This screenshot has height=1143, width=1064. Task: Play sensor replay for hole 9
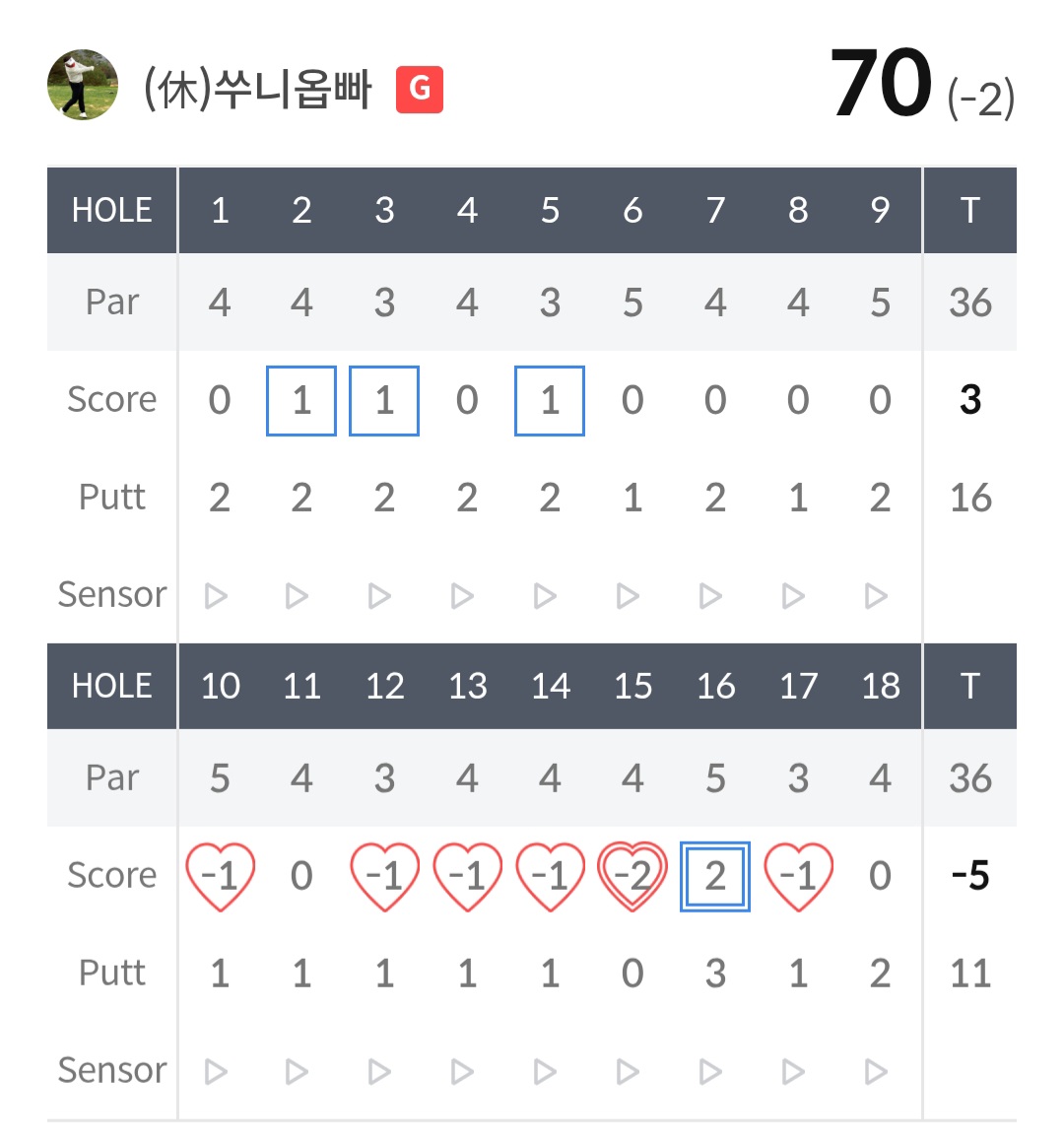(877, 596)
